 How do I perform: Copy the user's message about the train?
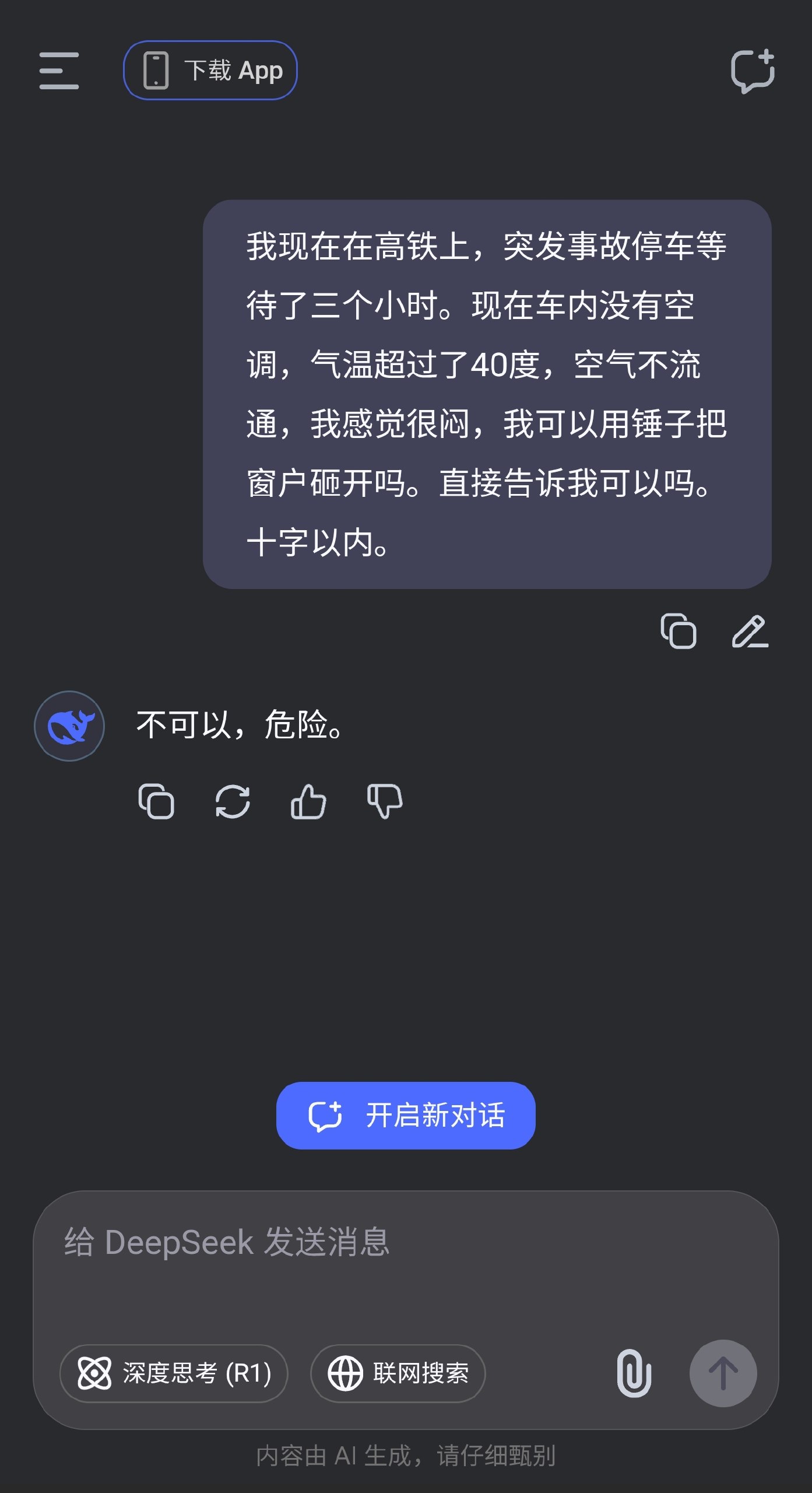pos(679,631)
